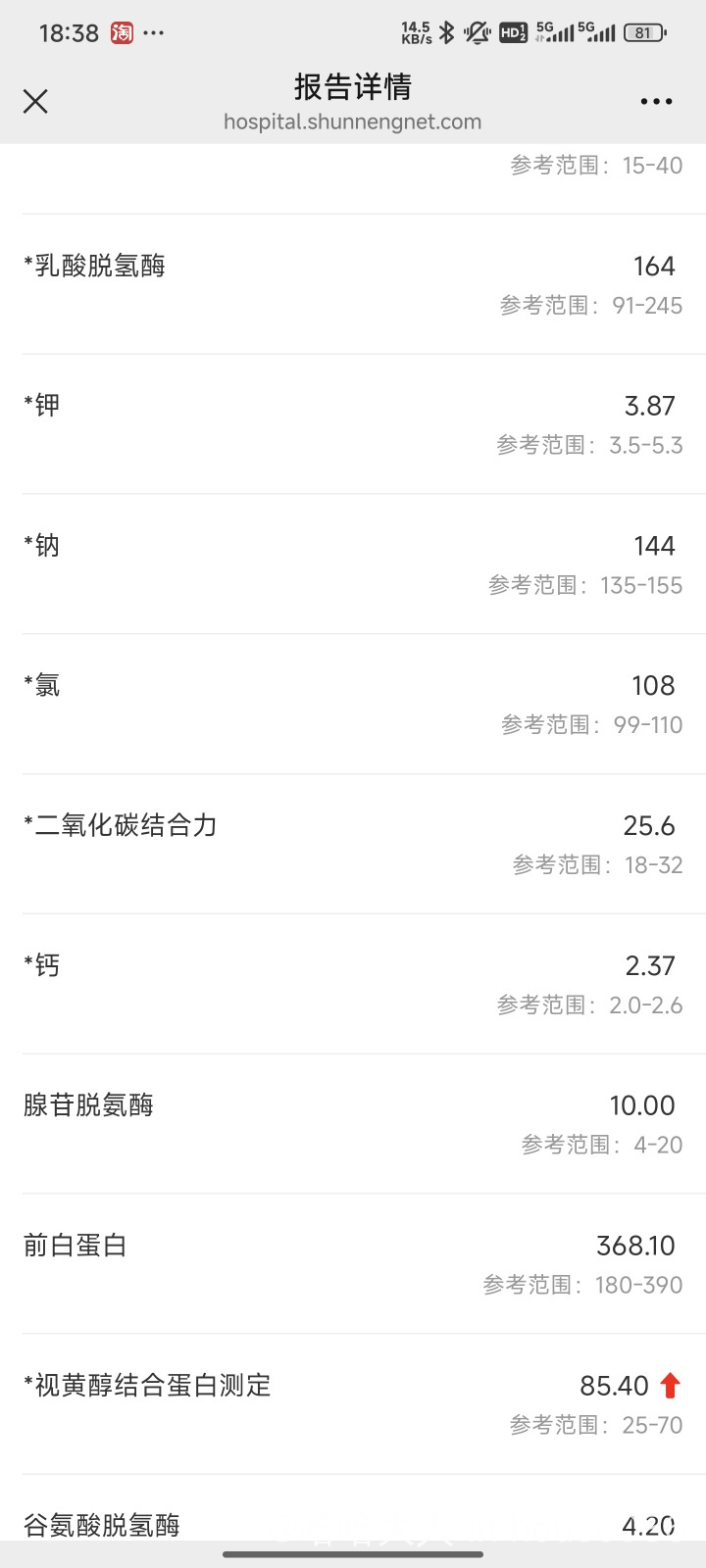Close the report details page

pyautogui.click(x=35, y=101)
